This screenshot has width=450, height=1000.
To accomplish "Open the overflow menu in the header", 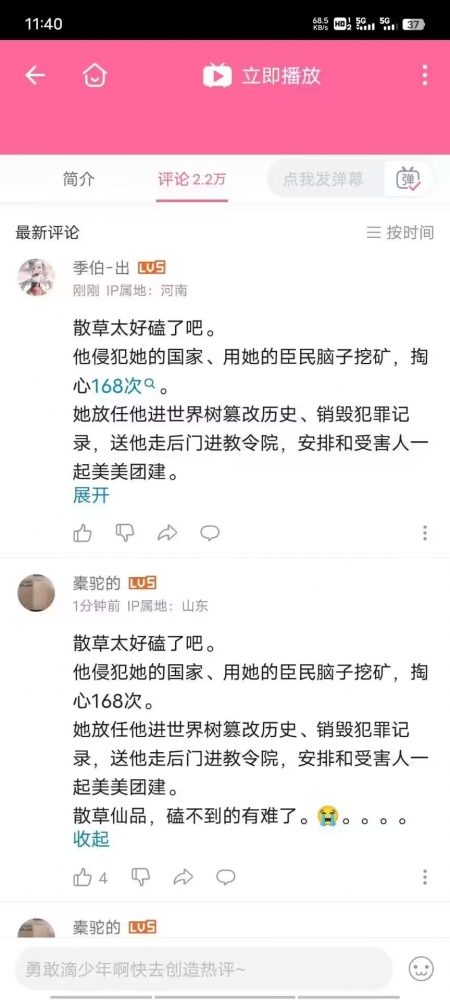I will click(x=425, y=76).
